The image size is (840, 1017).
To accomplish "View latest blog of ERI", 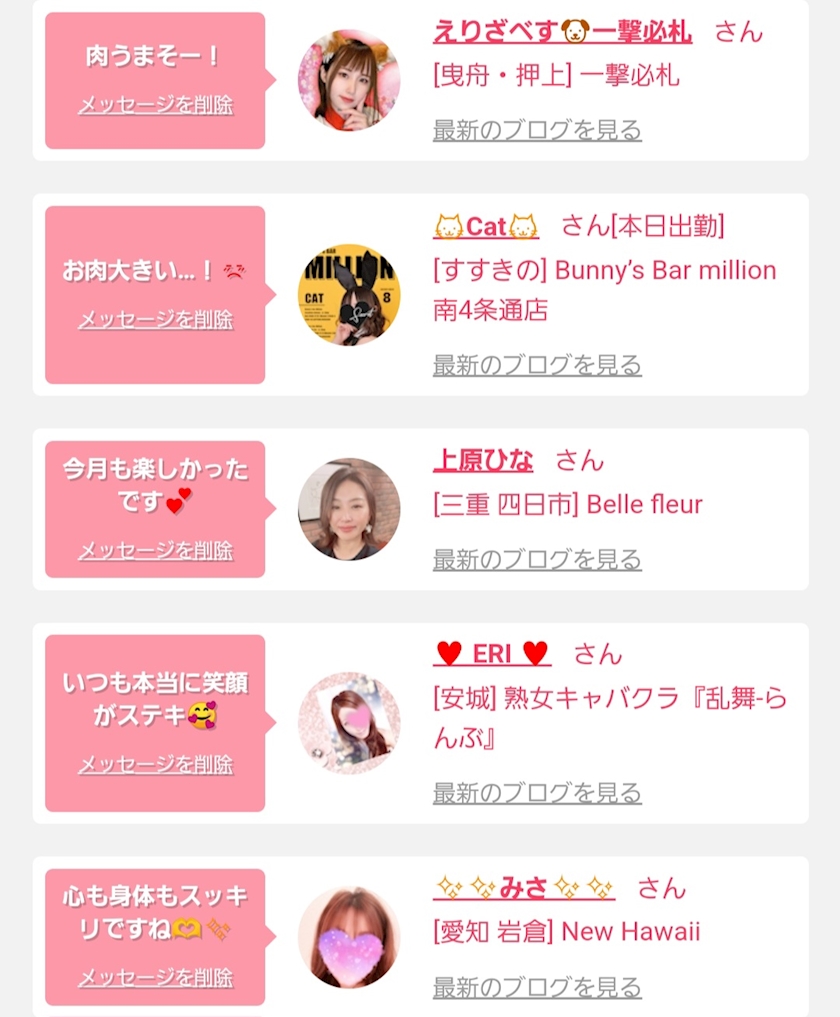I will [x=537, y=793].
